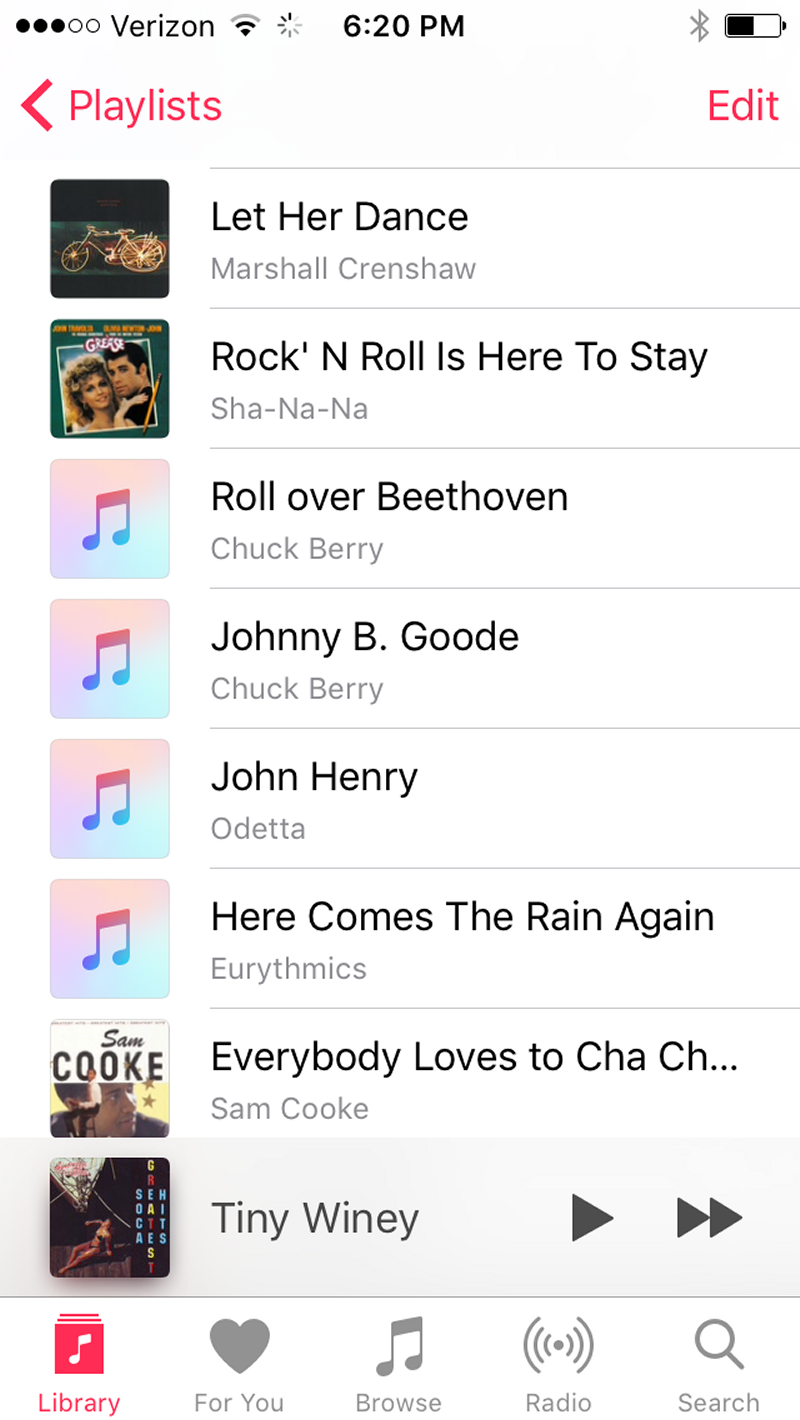Skip forward to the next track
The image size is (800, 1420).
(x=709, y=1217)
